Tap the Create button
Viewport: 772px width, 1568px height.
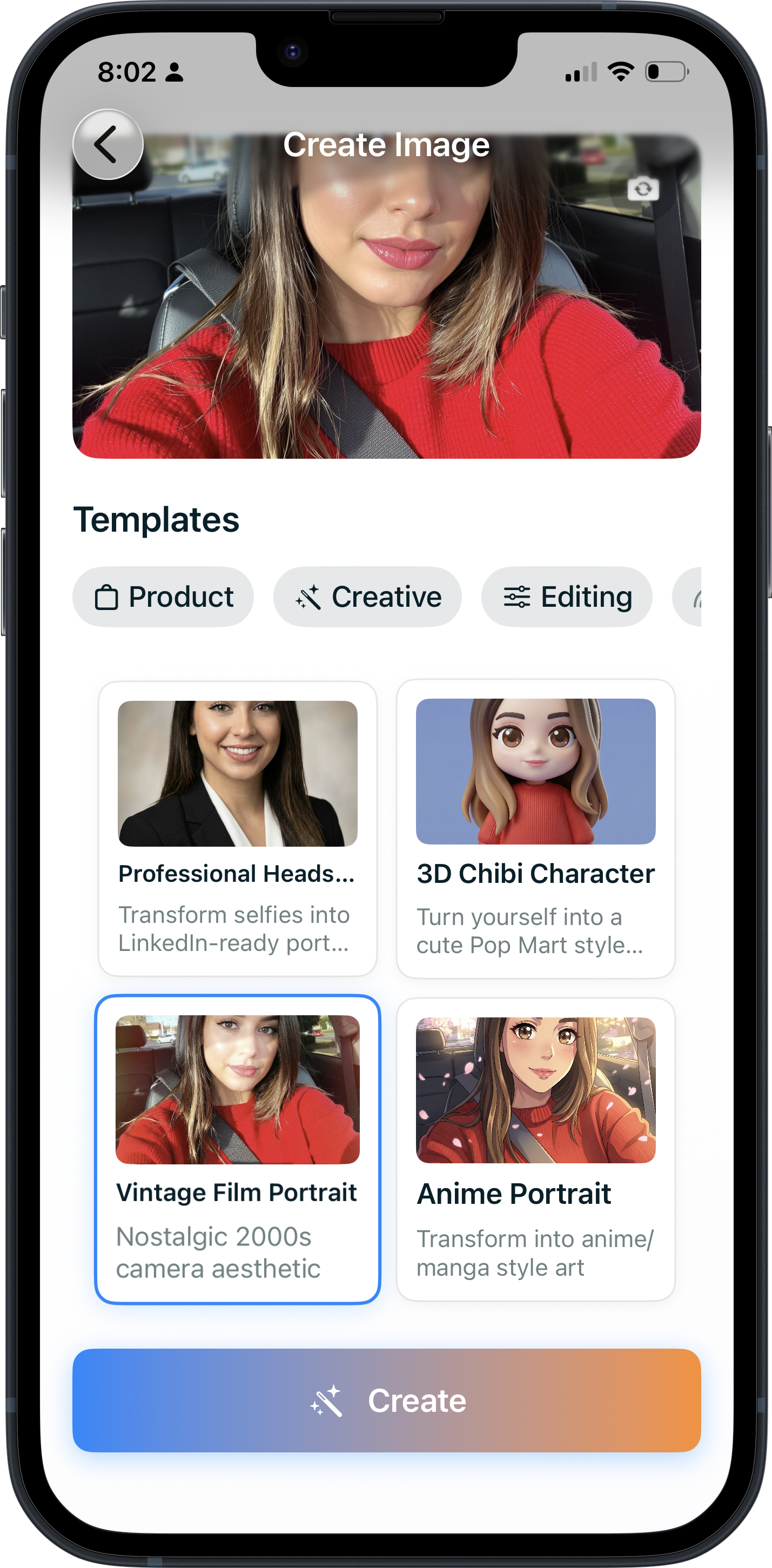click(x=386, y=1400)
